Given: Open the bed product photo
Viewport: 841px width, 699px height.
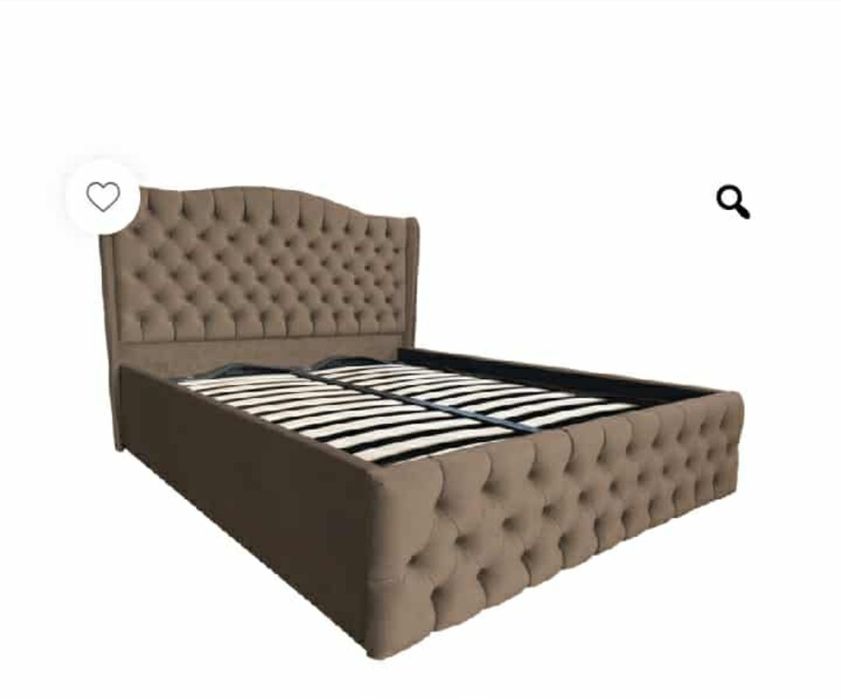Looking at the screenshot, I should point(430,420).
